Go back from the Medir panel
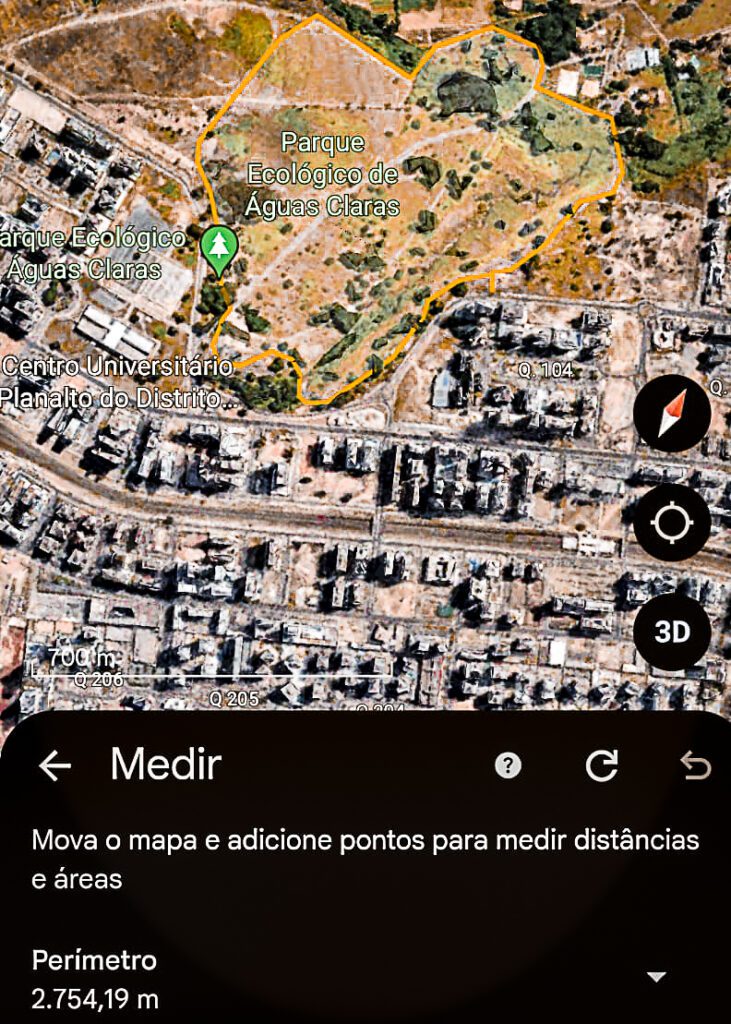This screenshot has height=1024, width=731. click(x=55, y=766)
